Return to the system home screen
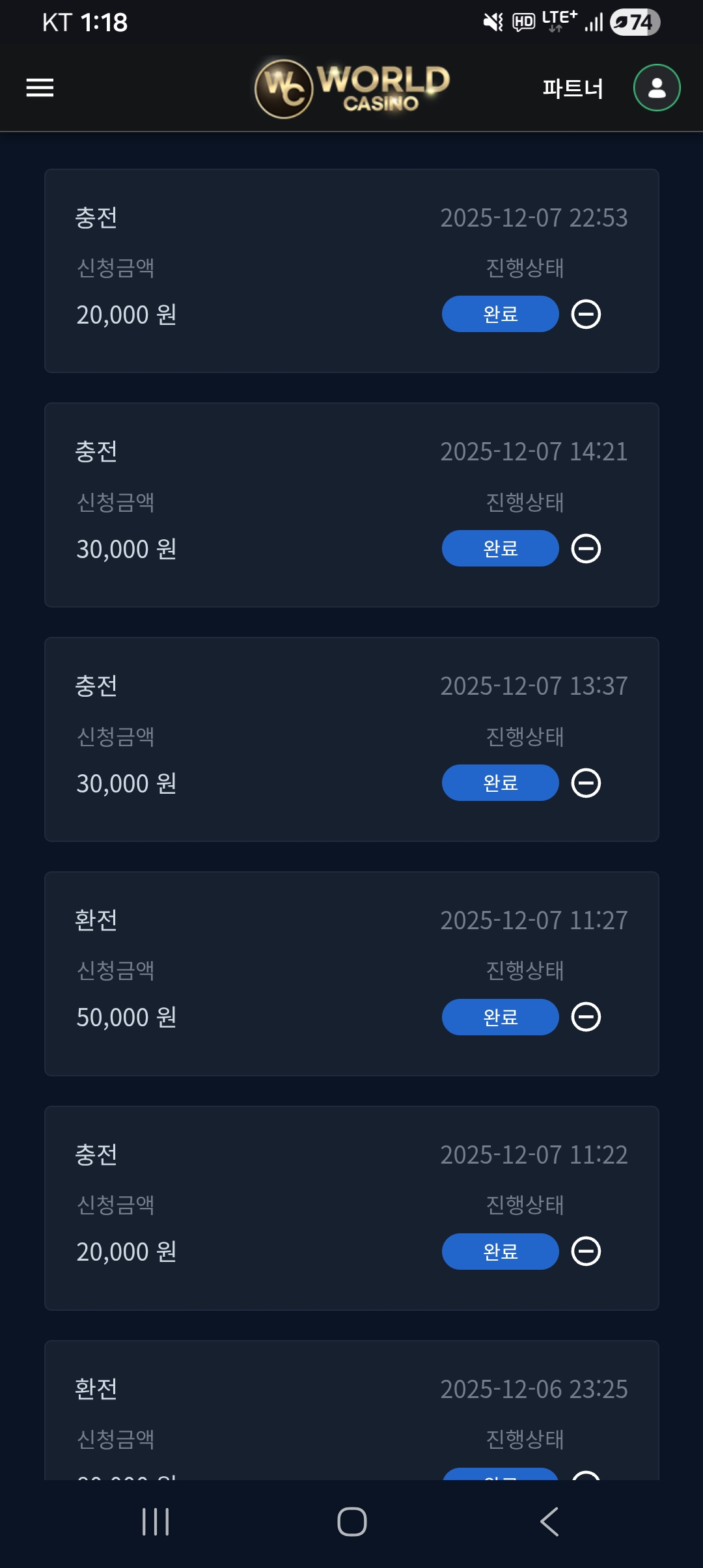Screen dimensions: 703x1568 pos(351,1522)
